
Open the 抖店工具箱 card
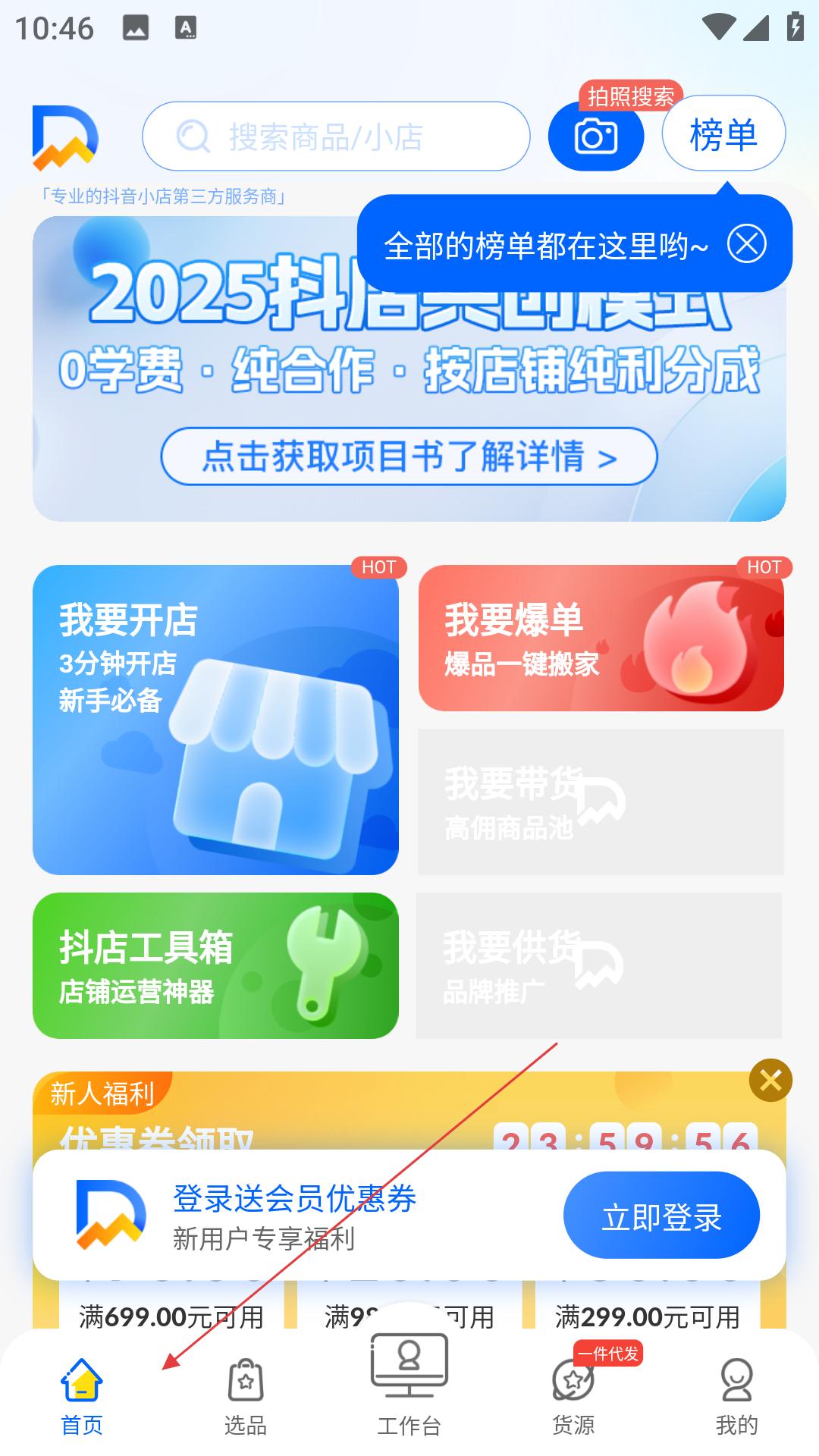(215, 965)
